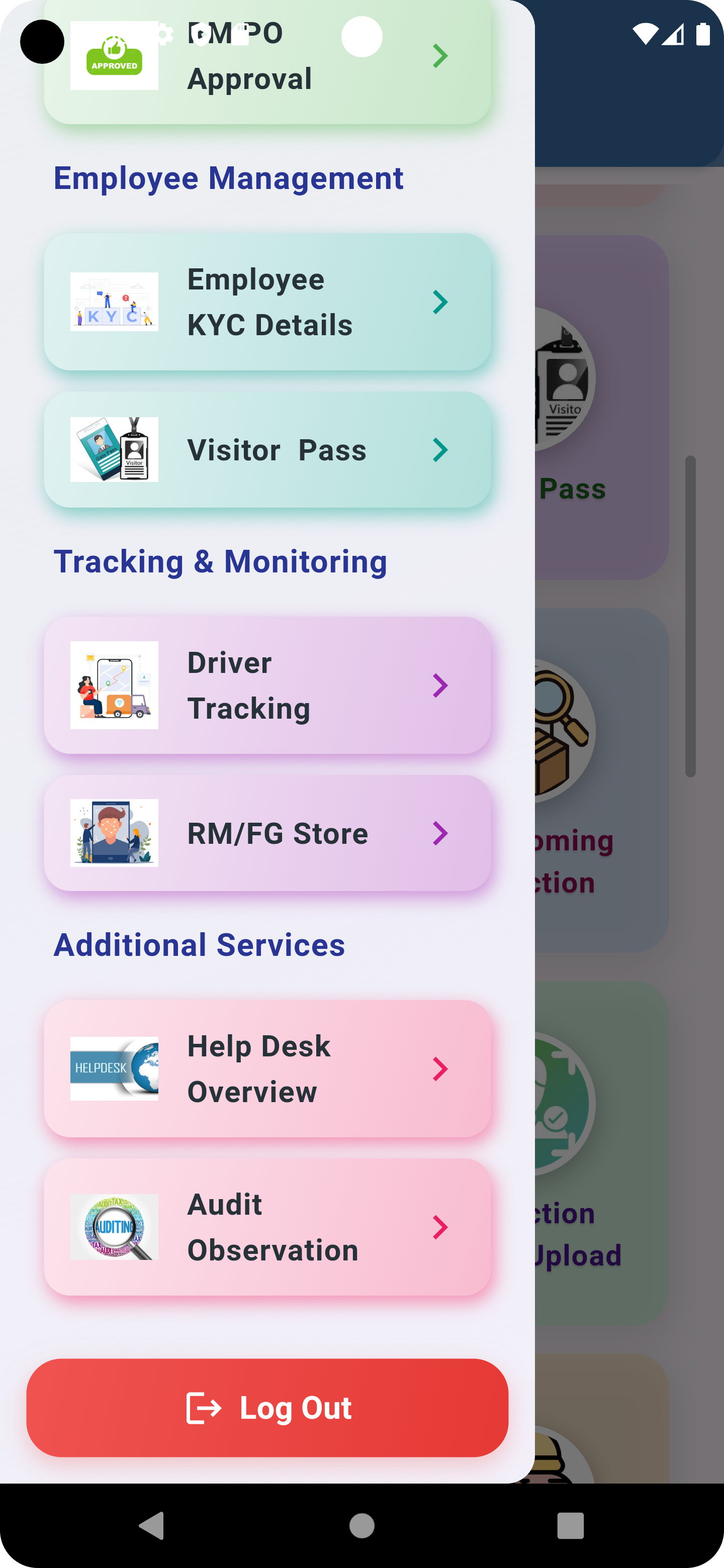Go to Driver Tracking
This screenshot has height=1568, width=724.
coord(267,685)
